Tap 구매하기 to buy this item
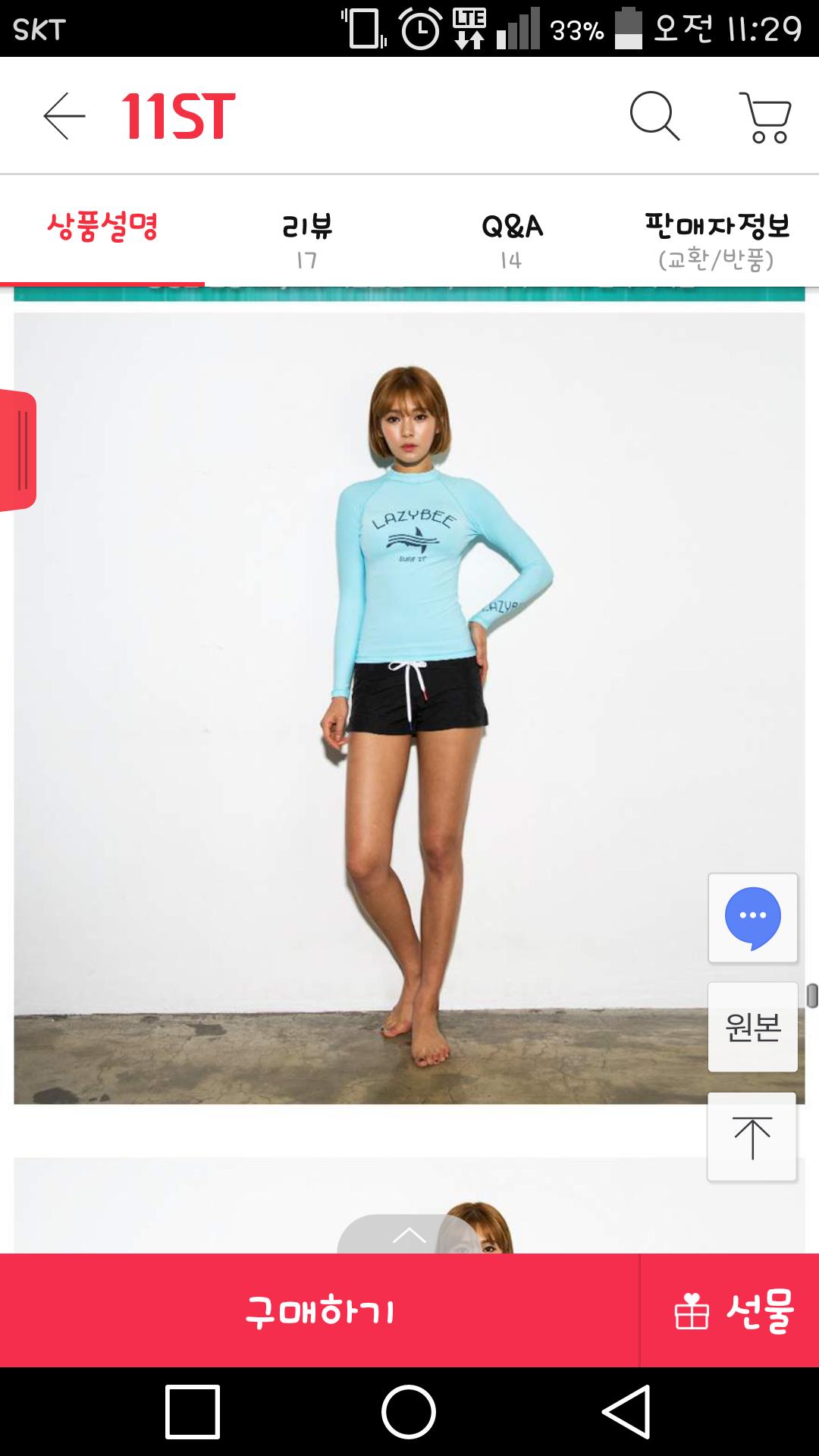Viewport: 819px width, 1456px height. click(319, 1310)
